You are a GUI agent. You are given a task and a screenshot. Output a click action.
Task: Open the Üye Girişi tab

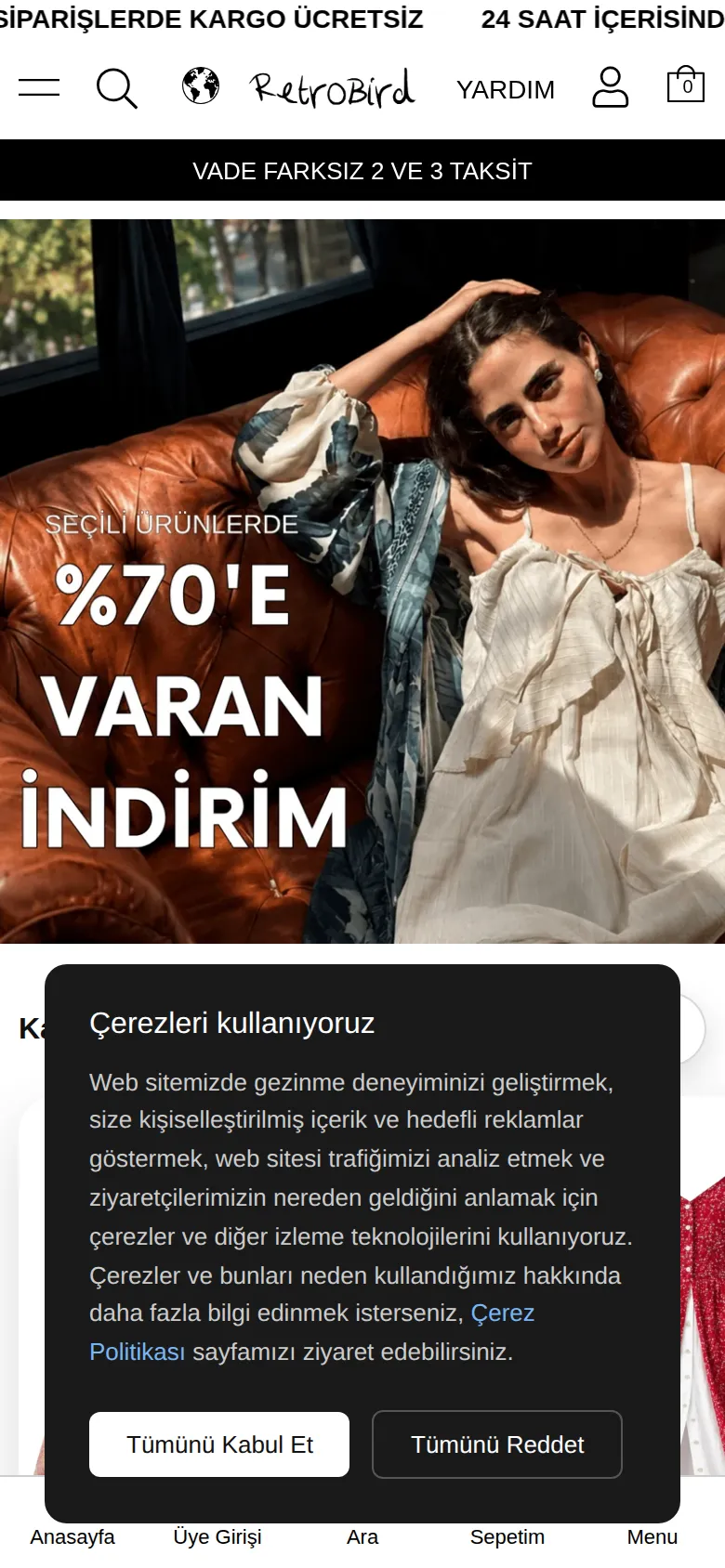pos(217,1536)
